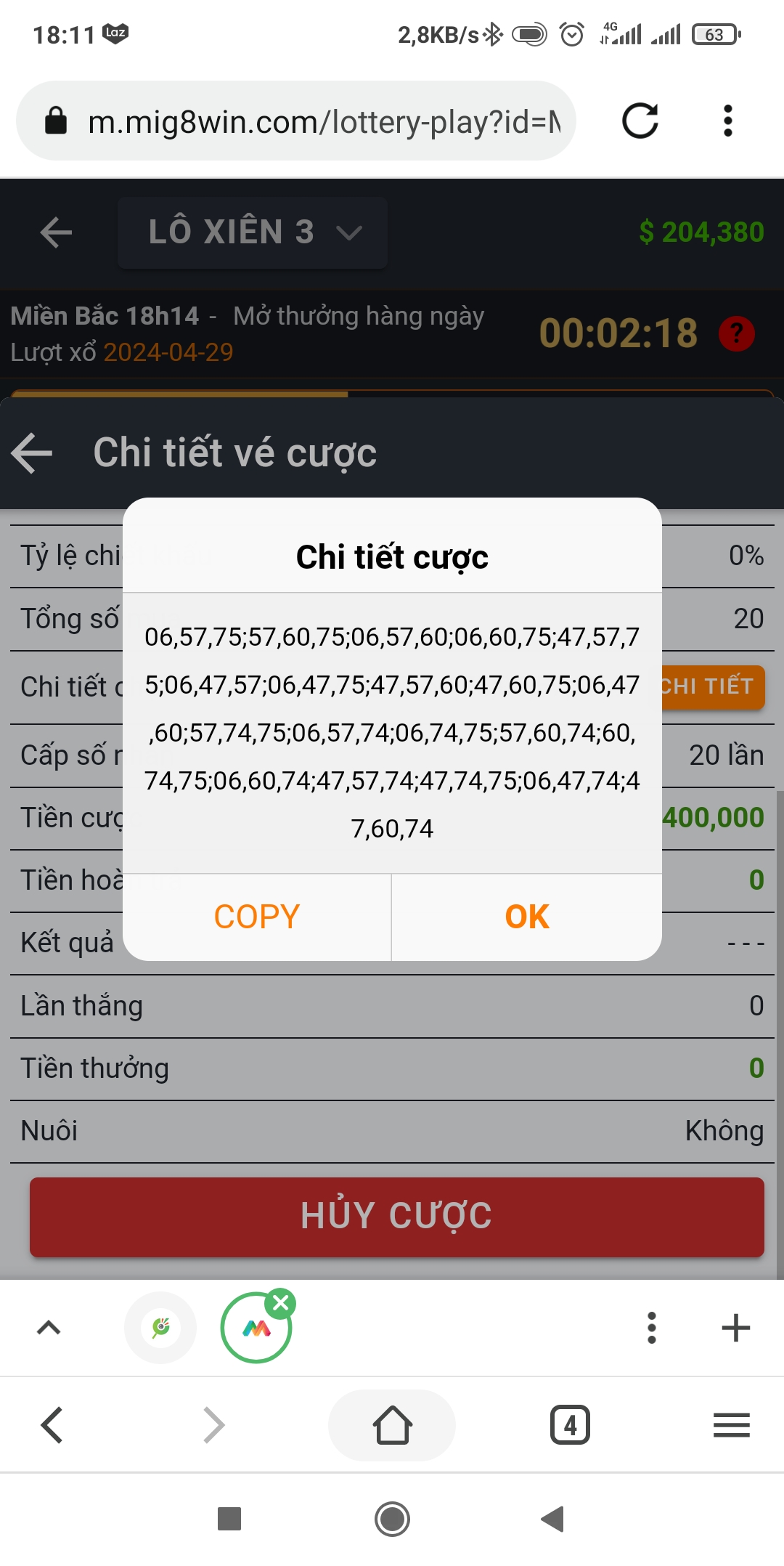Tap Hủy cược to cancel bet
784x1566 pixels.
coord(396,1217)
